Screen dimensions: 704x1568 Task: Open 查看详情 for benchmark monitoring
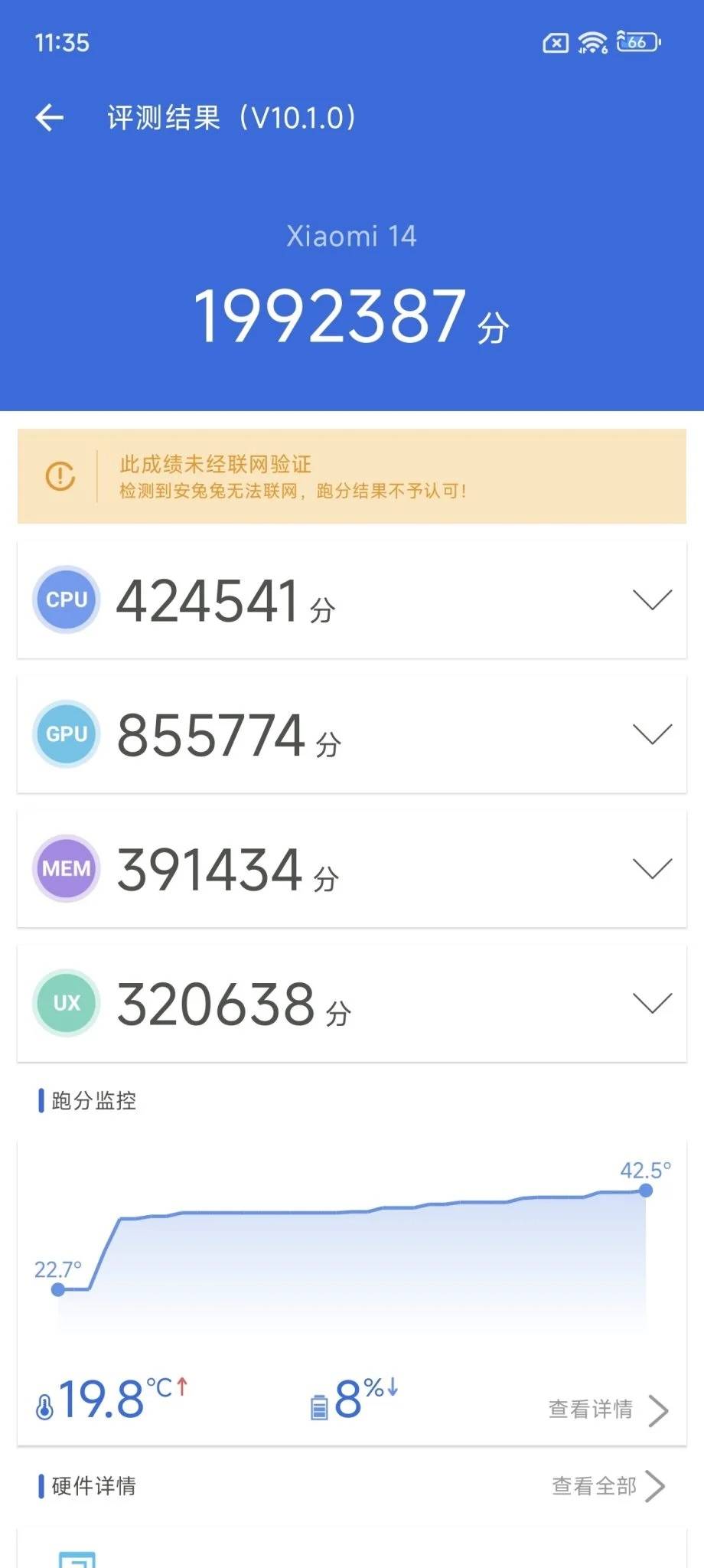click(x=608, y=1410)
